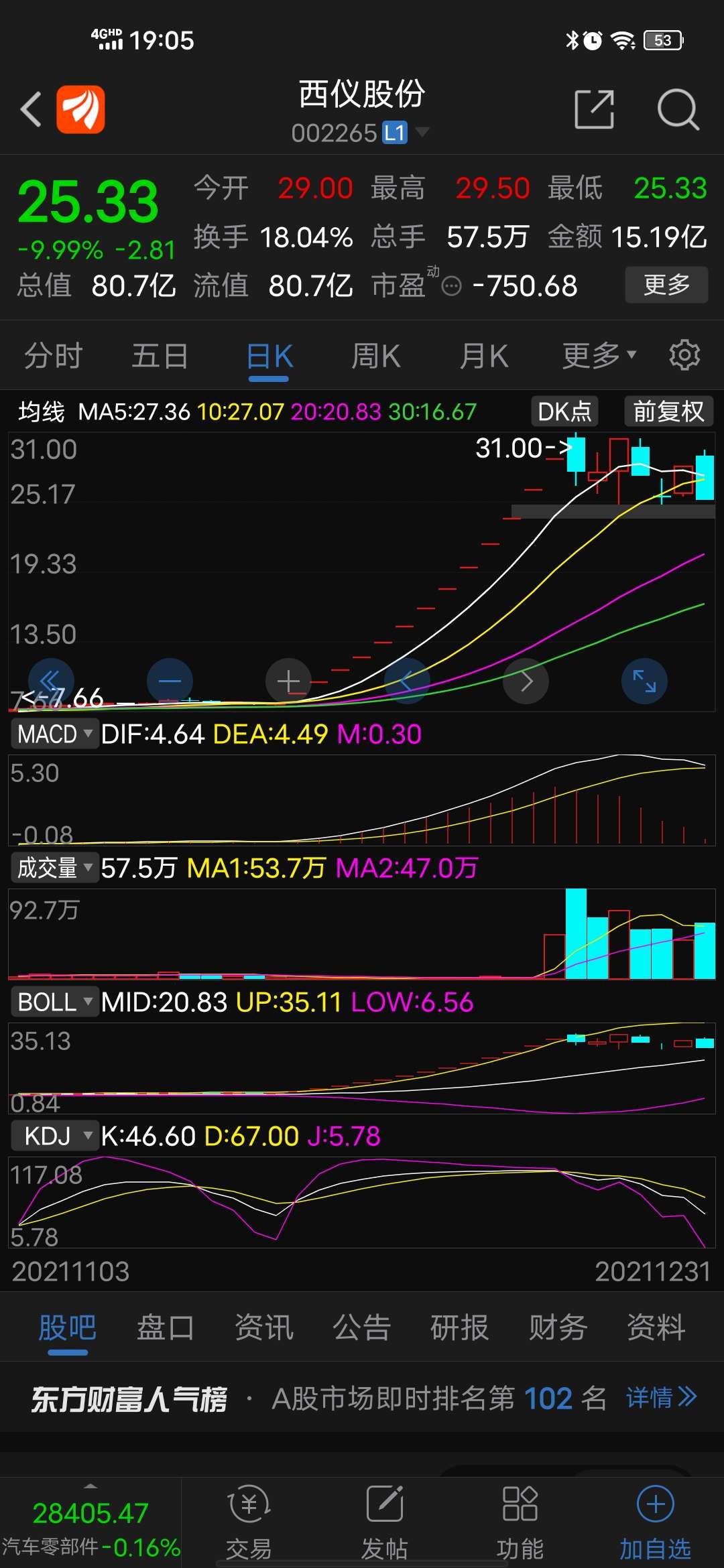The width and height of the screenshot is (724, 1568).
Task: Open the MACD indicator dropdown
Action: coord(55,734)
